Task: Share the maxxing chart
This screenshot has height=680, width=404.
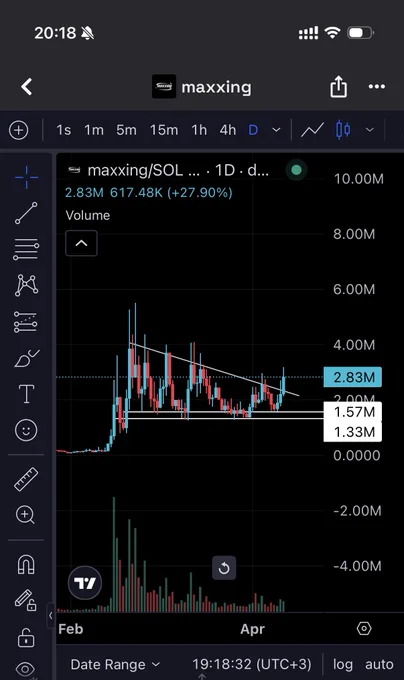Action: 338,87
